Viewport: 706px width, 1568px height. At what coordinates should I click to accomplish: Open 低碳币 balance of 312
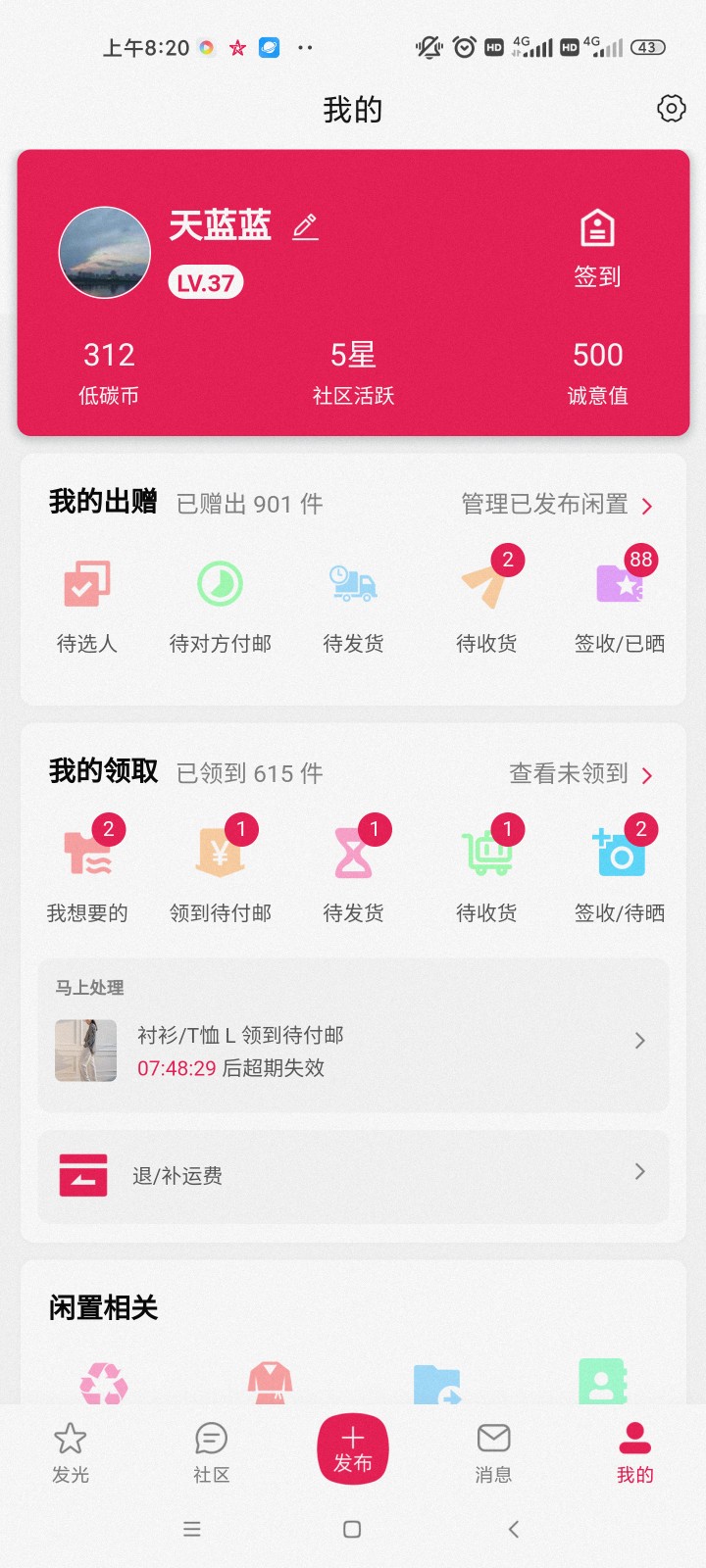109,371
